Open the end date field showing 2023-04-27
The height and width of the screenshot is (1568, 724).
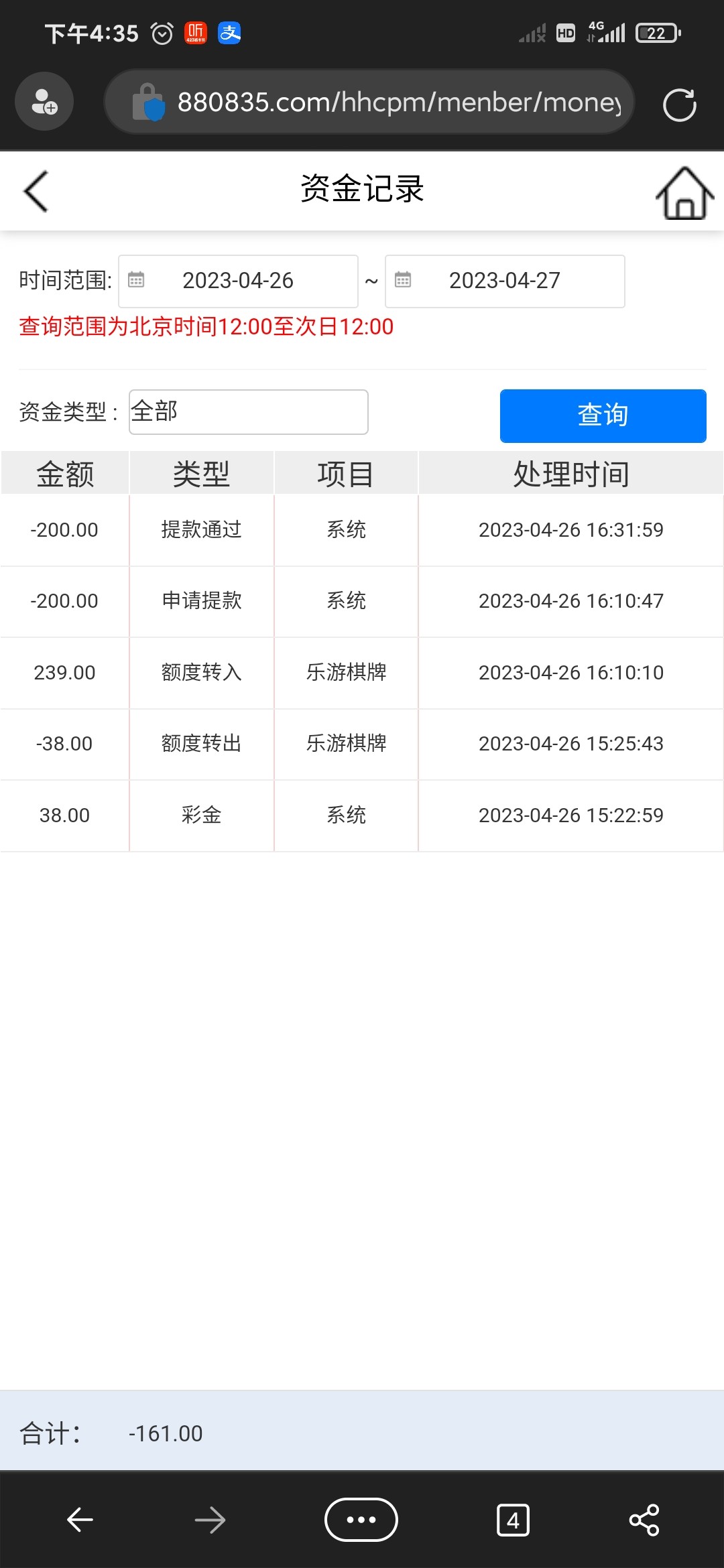(505, 281)
